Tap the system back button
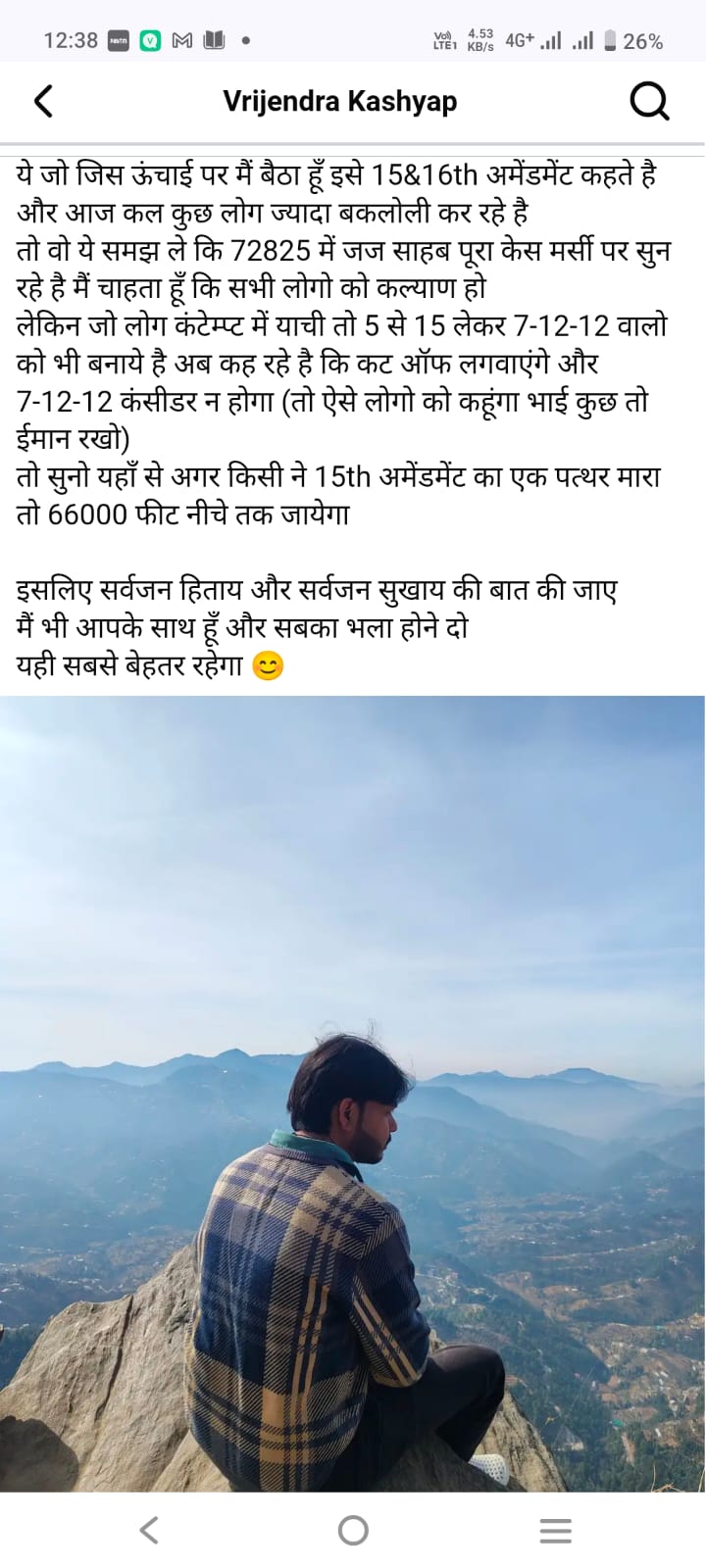Screen dimensions: 706x1568 point(149,1530)
